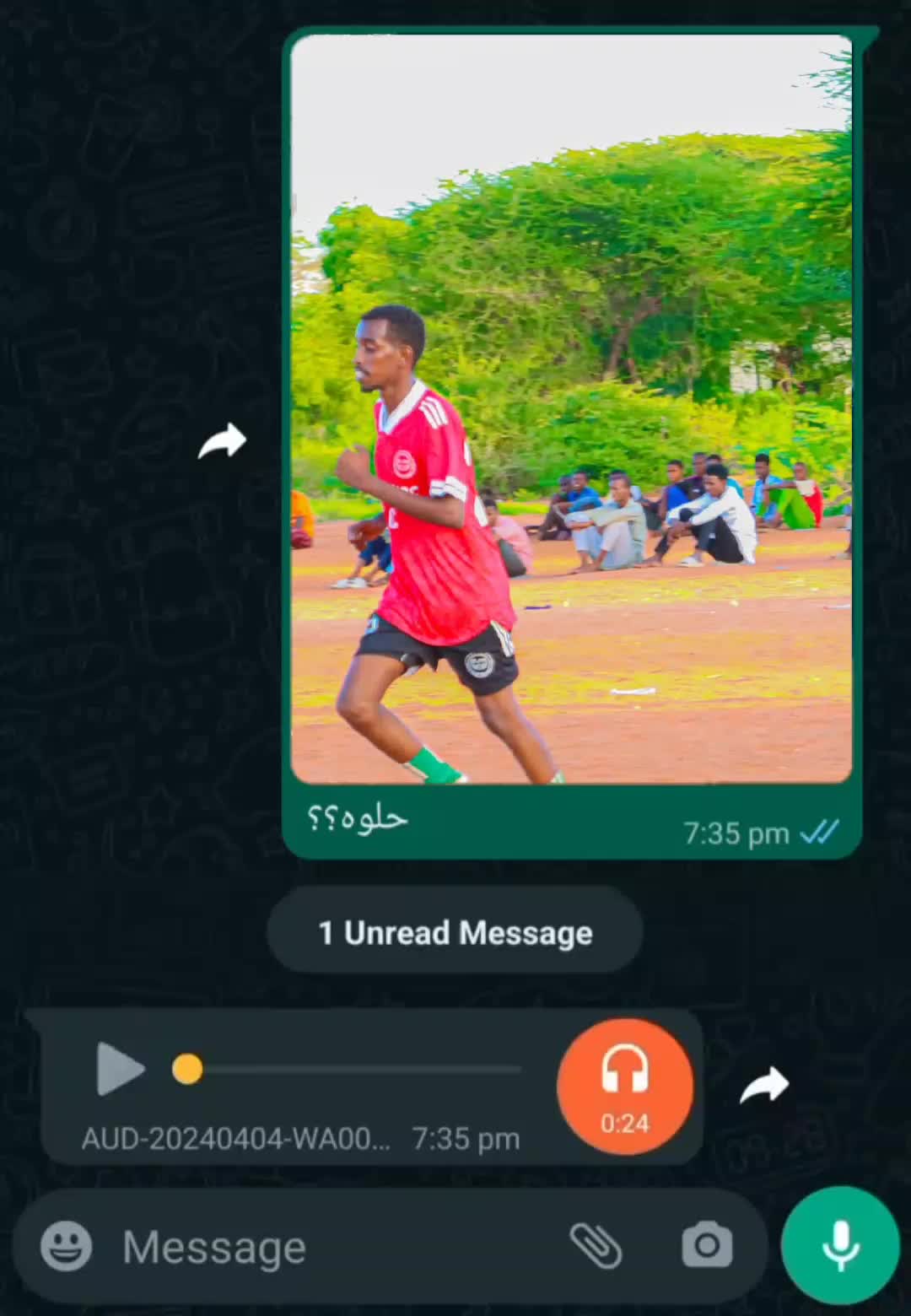
Task: Forward the sent photo message
Action: coord(222,441)
